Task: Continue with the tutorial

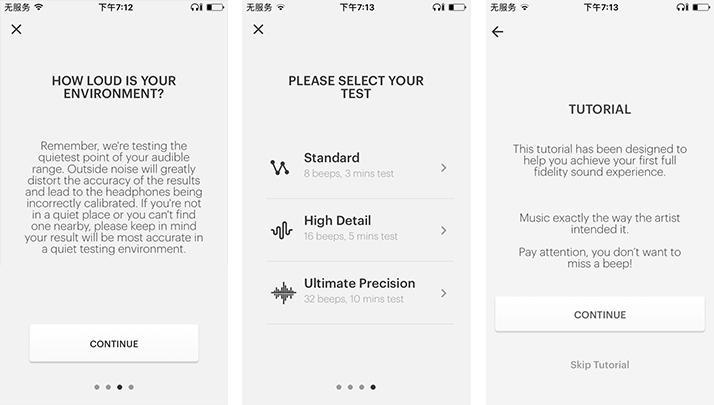Action: pos(600,314)
